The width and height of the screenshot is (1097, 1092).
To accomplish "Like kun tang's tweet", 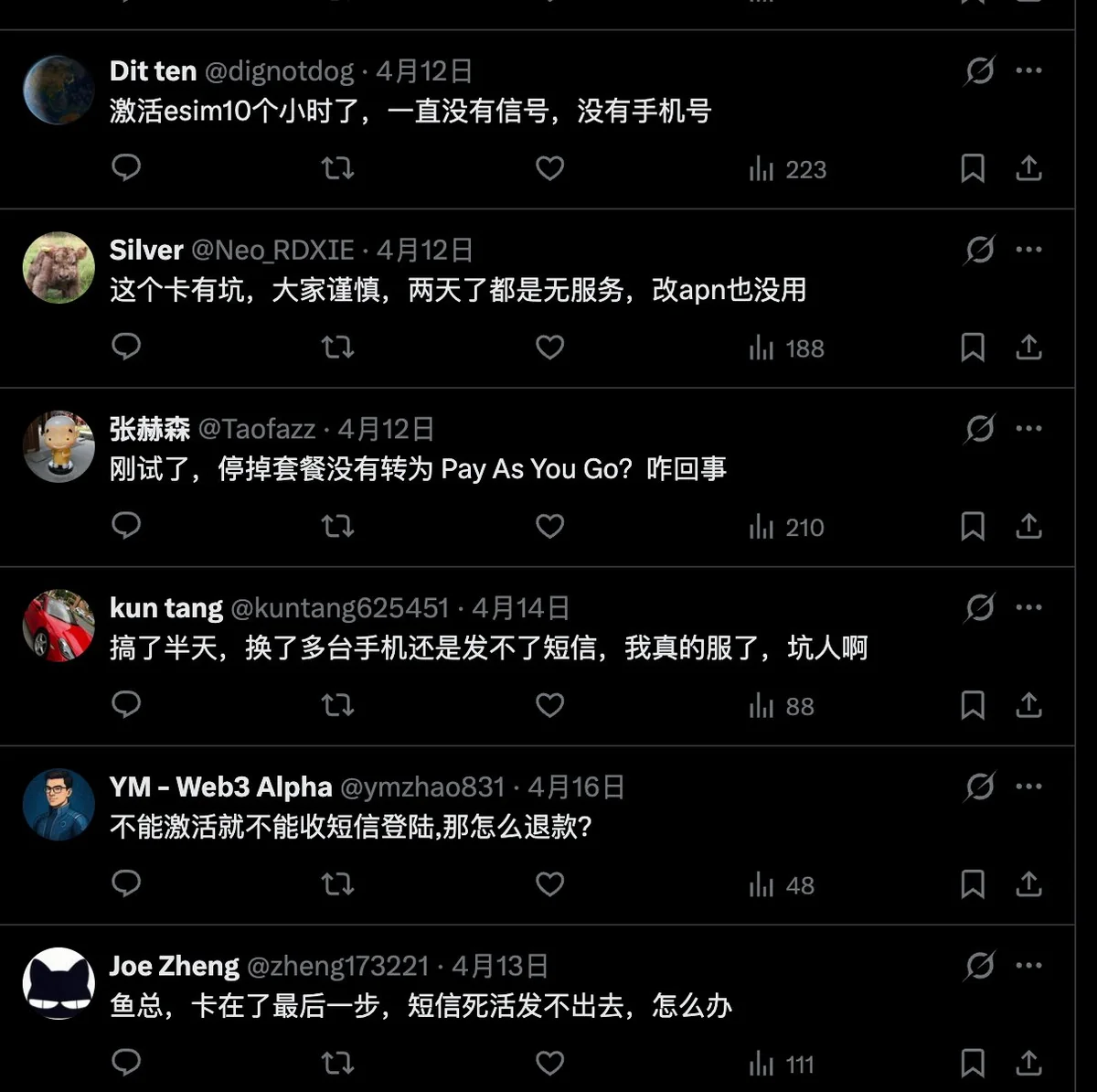I will [x=549, y=705].
